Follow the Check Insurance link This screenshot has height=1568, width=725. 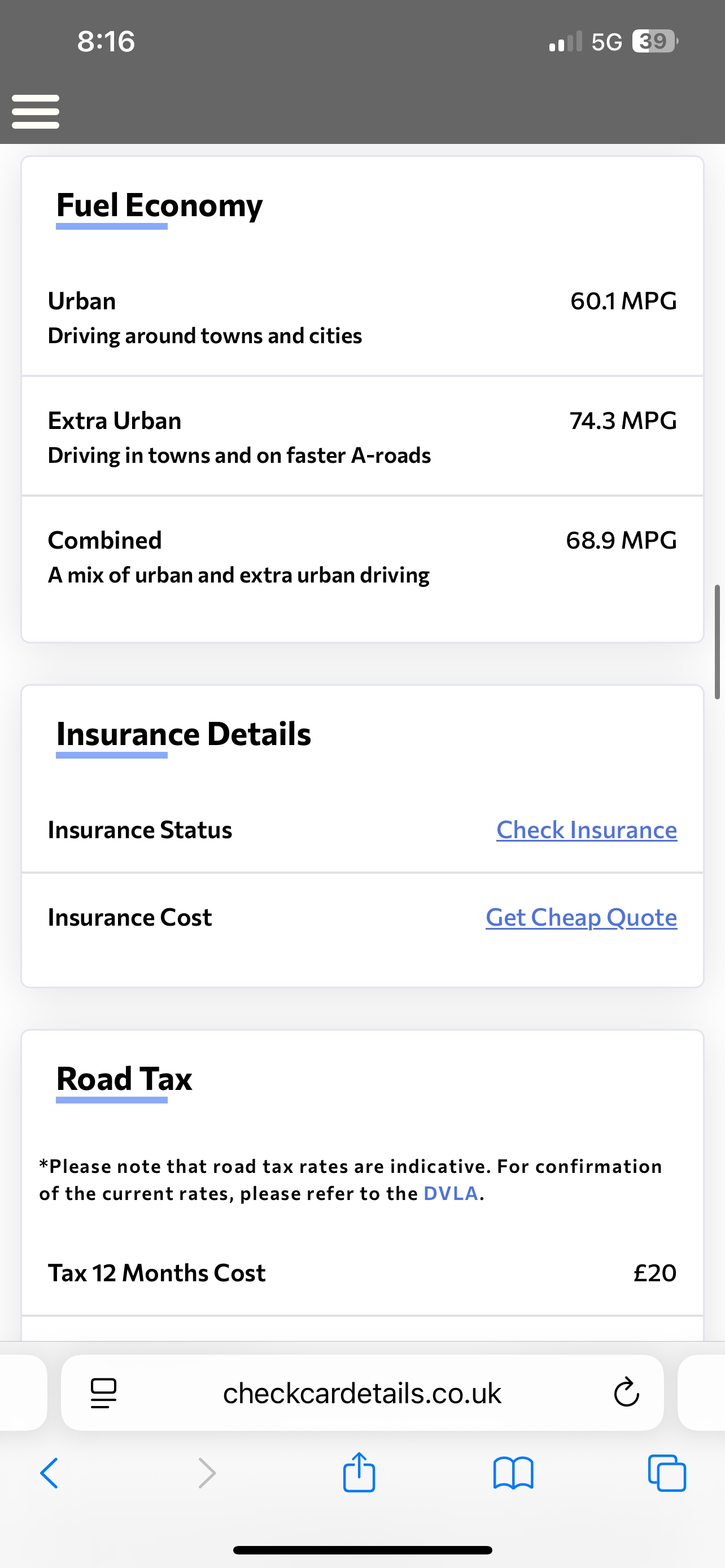[586, 830]
